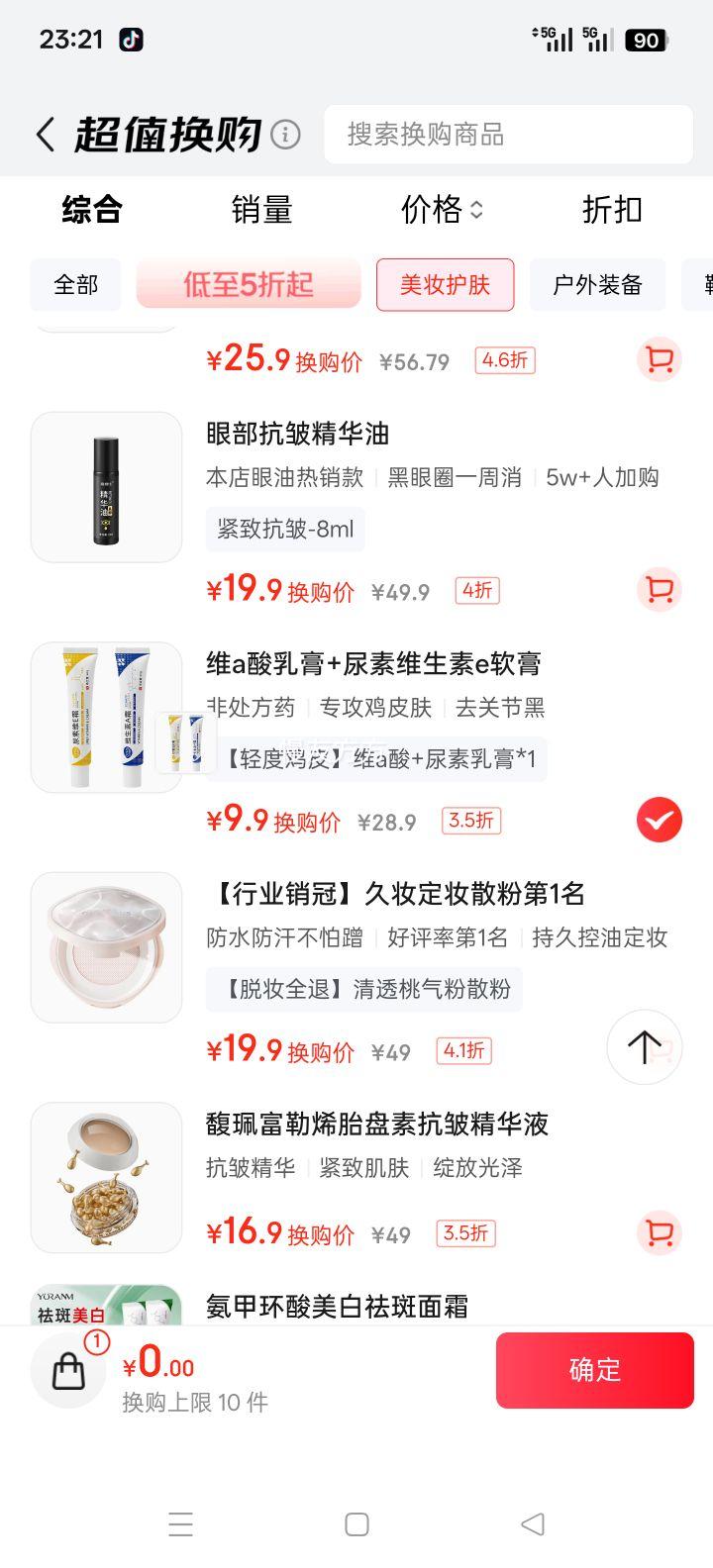The image size is (713, 1568).
Task: Switch to the 销量 sort tab
Action: pyautogui.click(x=262, y=210)
